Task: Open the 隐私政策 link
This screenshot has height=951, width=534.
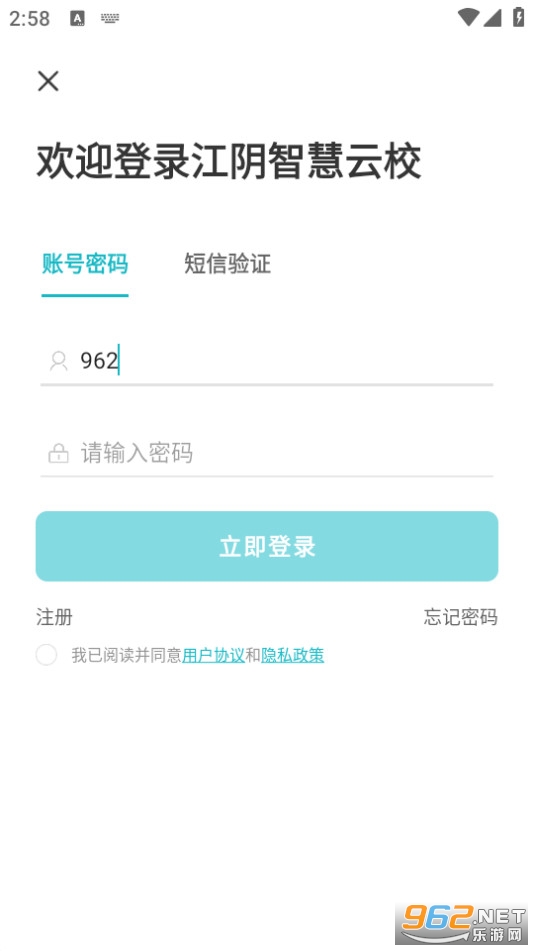Action: click(292, 655)
